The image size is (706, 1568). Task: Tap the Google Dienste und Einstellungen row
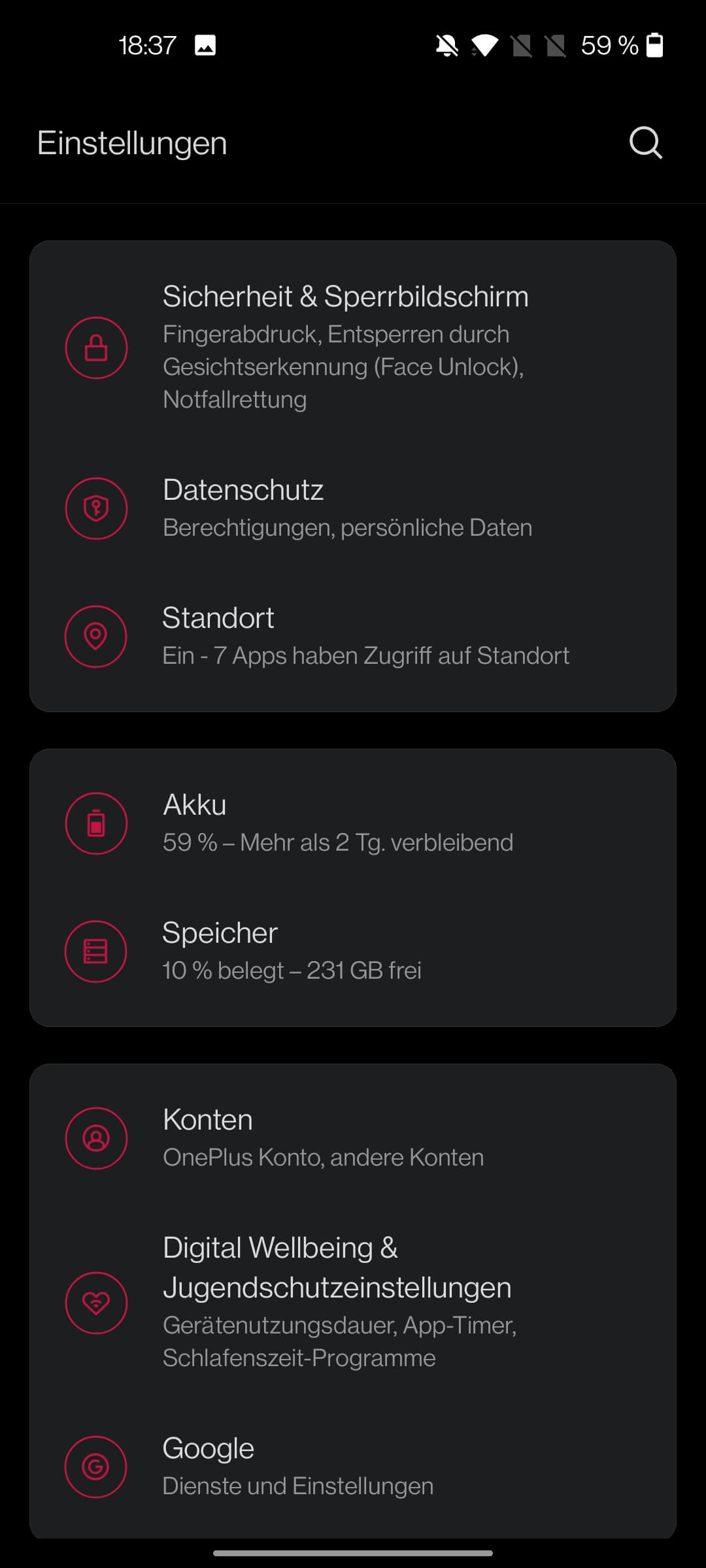pyautogui.click(x=353, y=1466)
